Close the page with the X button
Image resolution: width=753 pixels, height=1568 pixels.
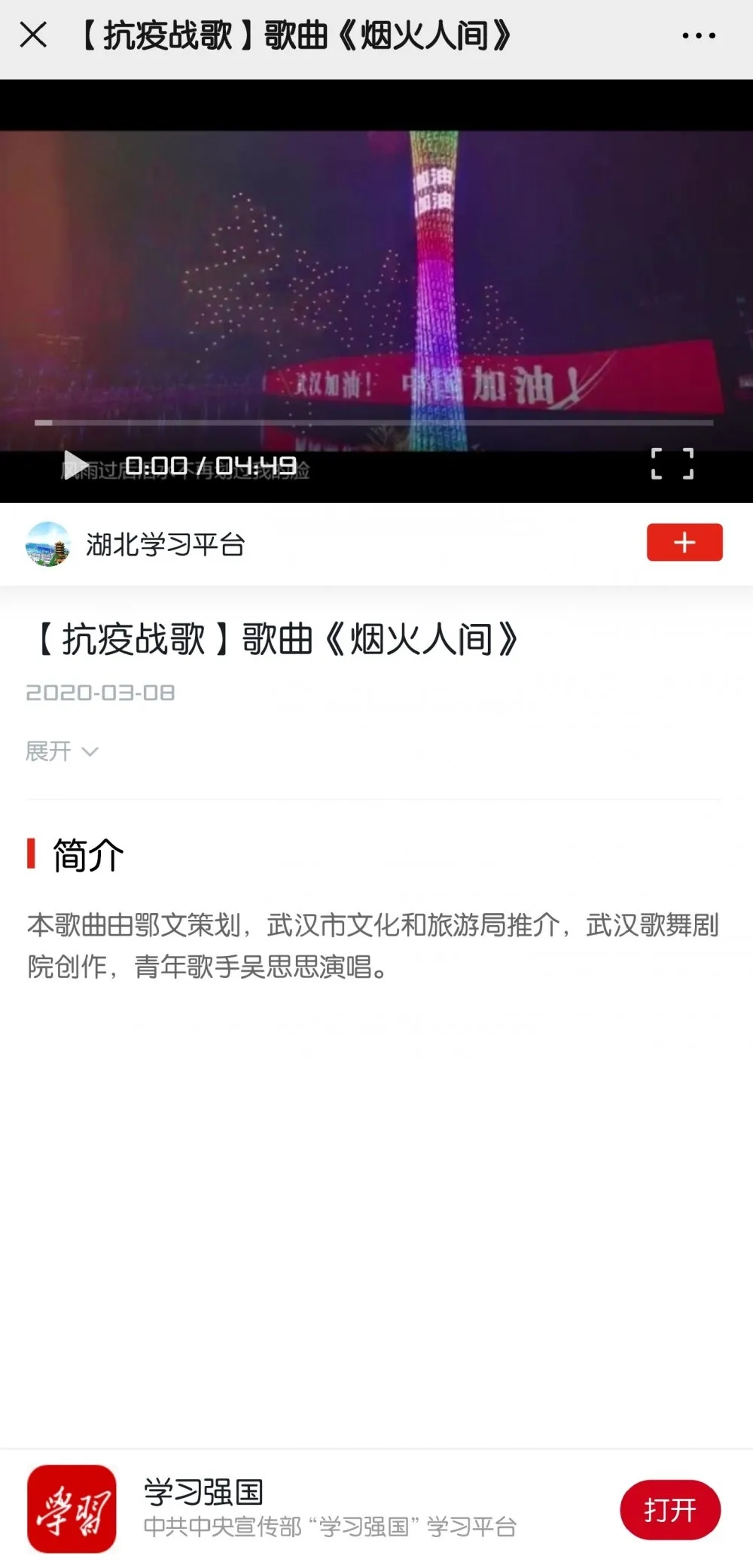coord(33,35)
